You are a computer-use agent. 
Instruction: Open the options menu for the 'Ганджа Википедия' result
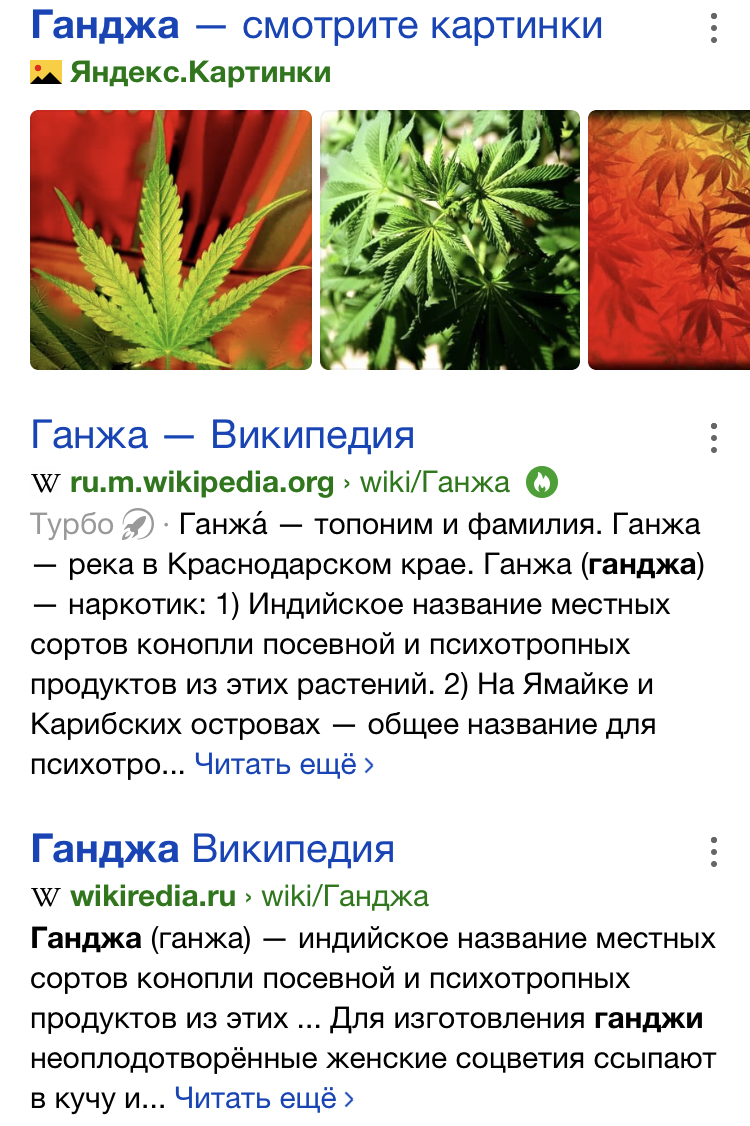coord(713,852)
